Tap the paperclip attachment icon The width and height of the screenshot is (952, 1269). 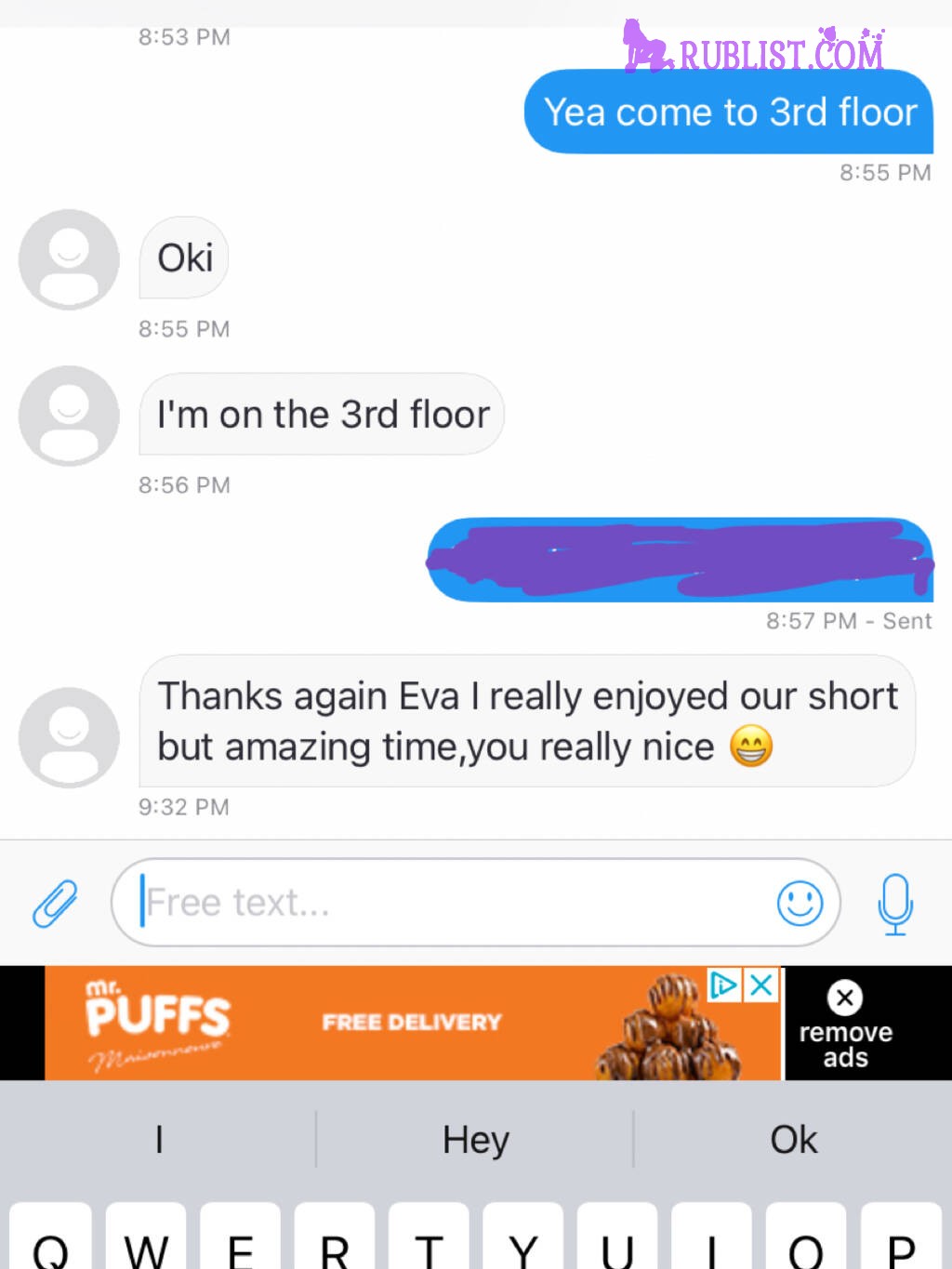click(55, 904)
